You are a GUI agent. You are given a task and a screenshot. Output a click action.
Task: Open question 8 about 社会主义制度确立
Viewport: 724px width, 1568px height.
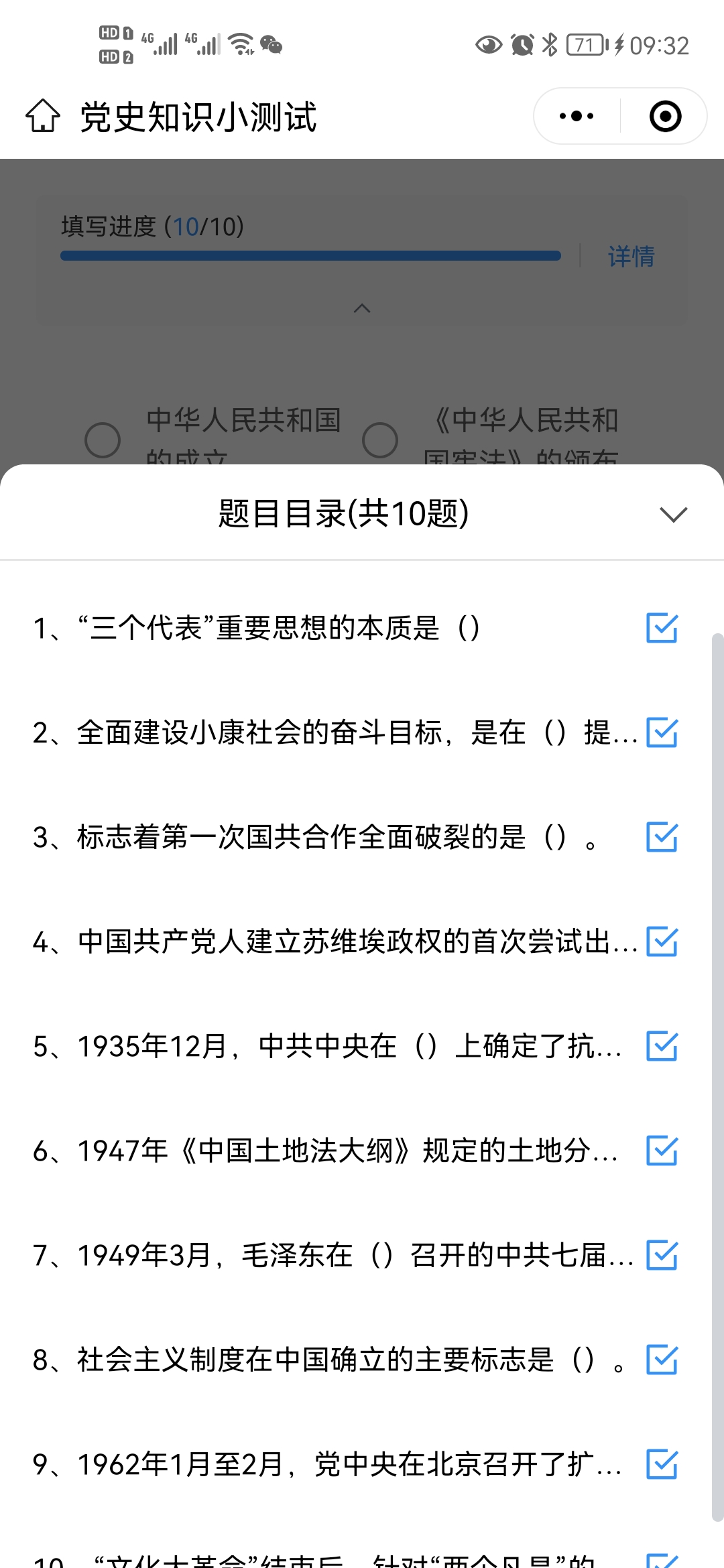click(355, 1360)
